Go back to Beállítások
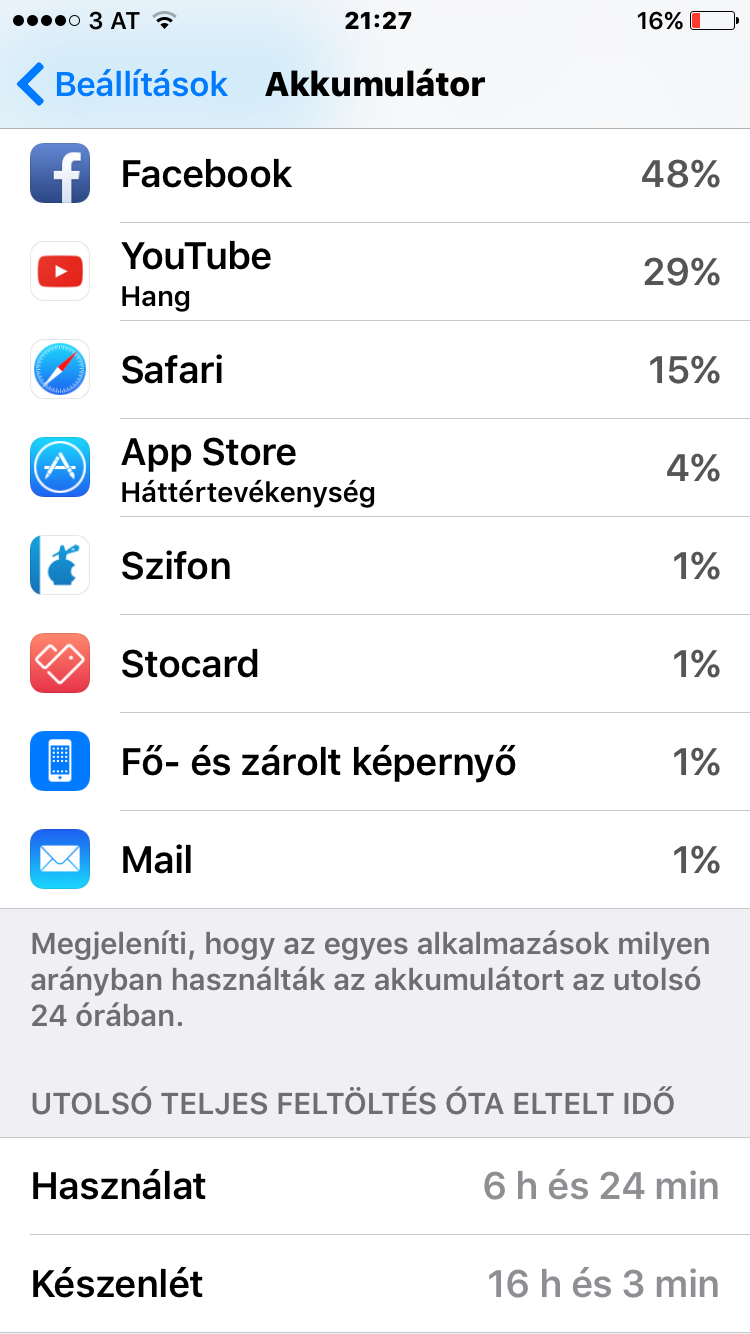 (x=123, y=85)
